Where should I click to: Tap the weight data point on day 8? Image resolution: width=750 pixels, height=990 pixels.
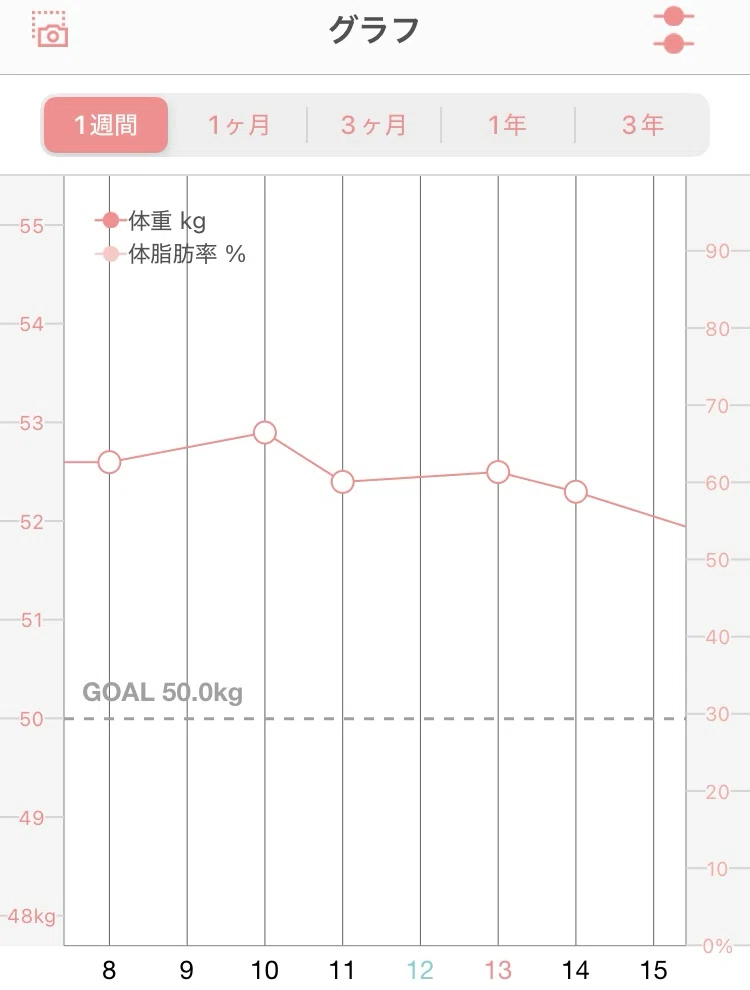coord(109,462)
